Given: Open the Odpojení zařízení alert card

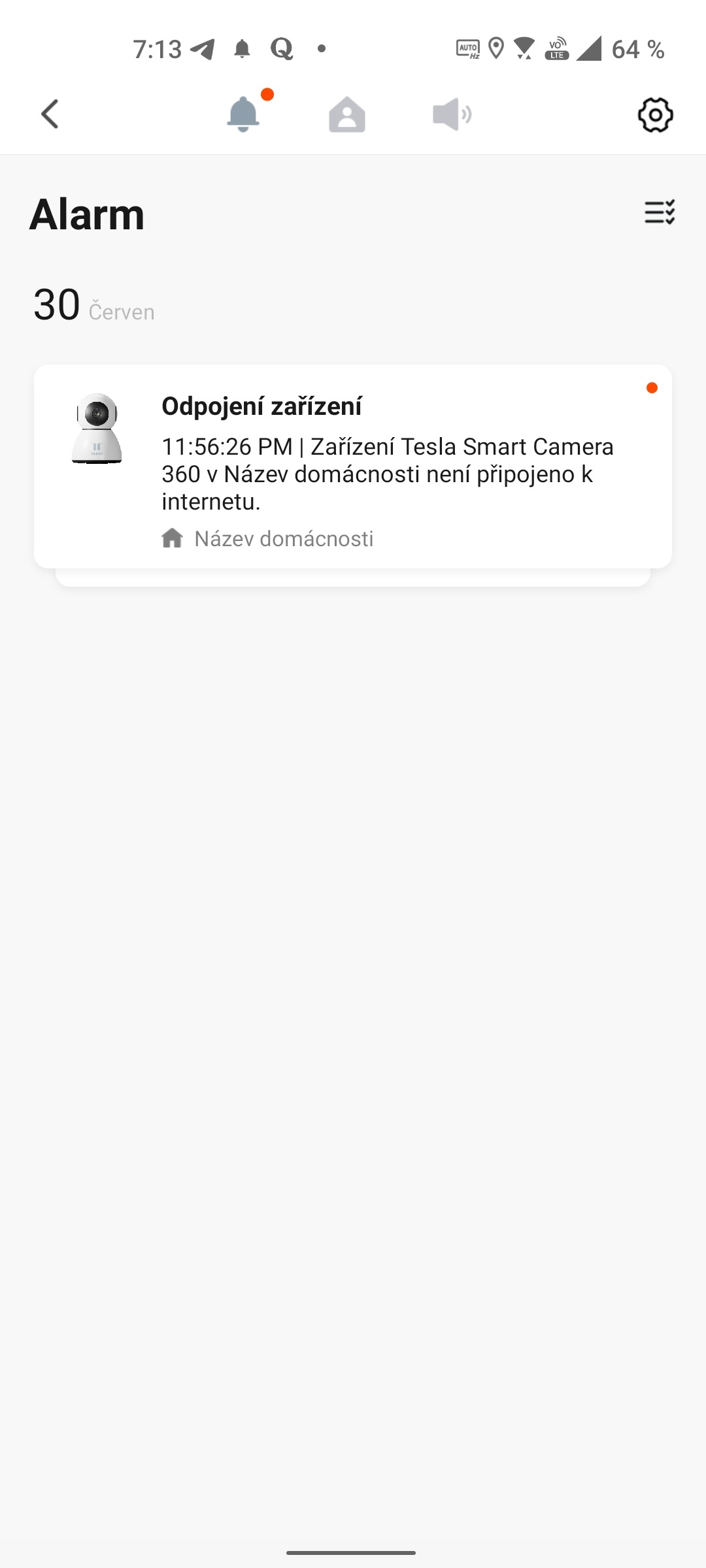Looking at the screenshot, I should pos(353,466).
